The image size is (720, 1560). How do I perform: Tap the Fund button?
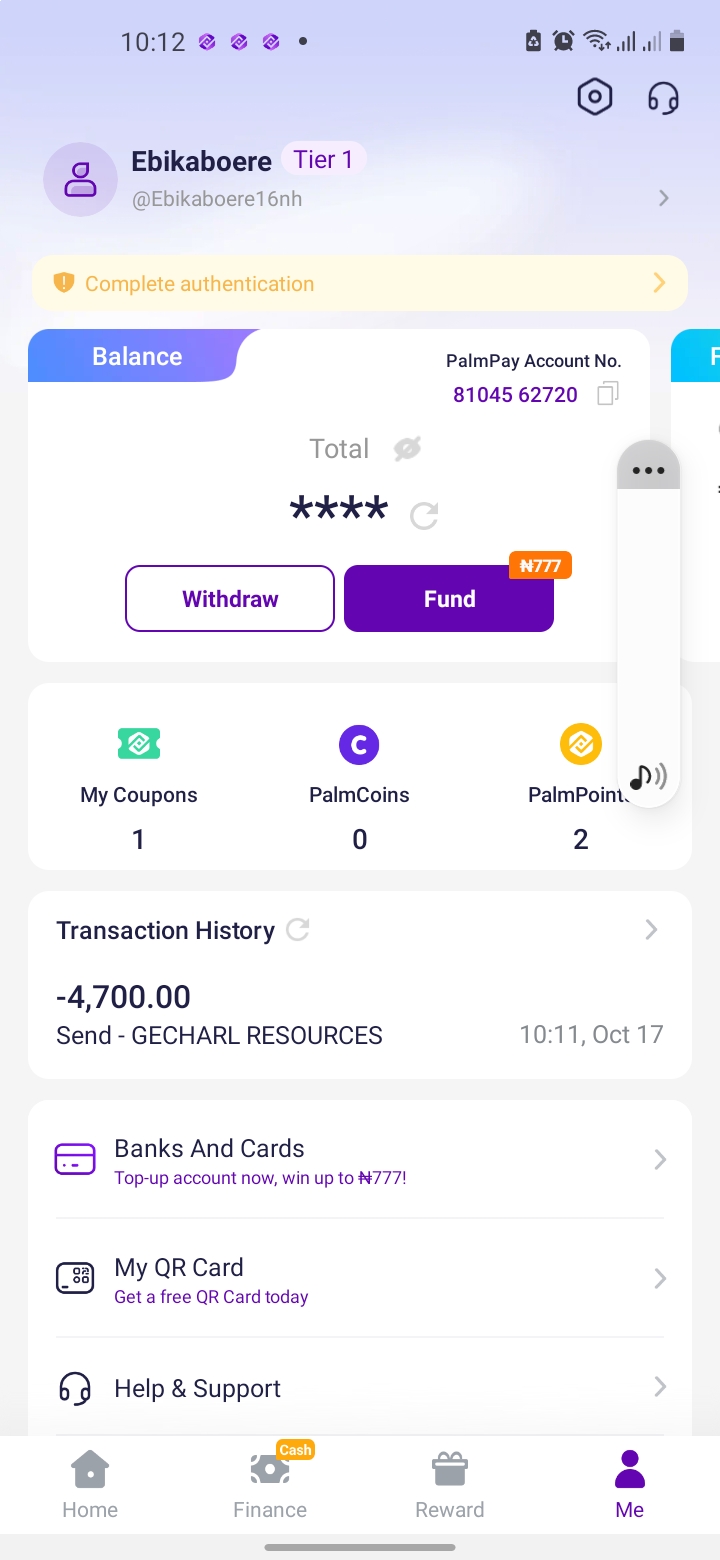coord(449,599)
